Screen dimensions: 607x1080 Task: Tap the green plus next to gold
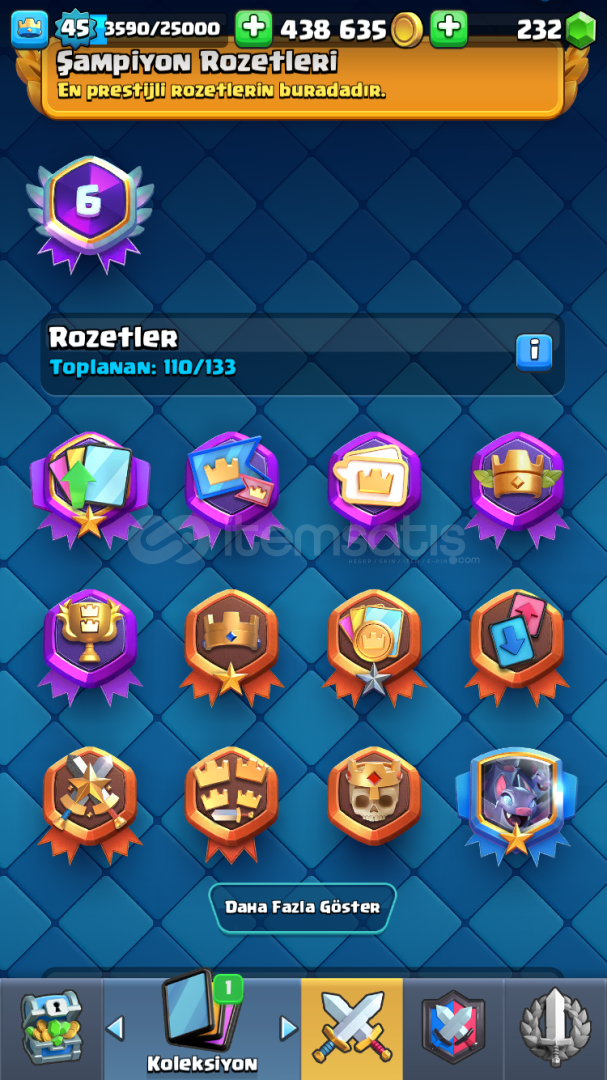click(253, 29)
